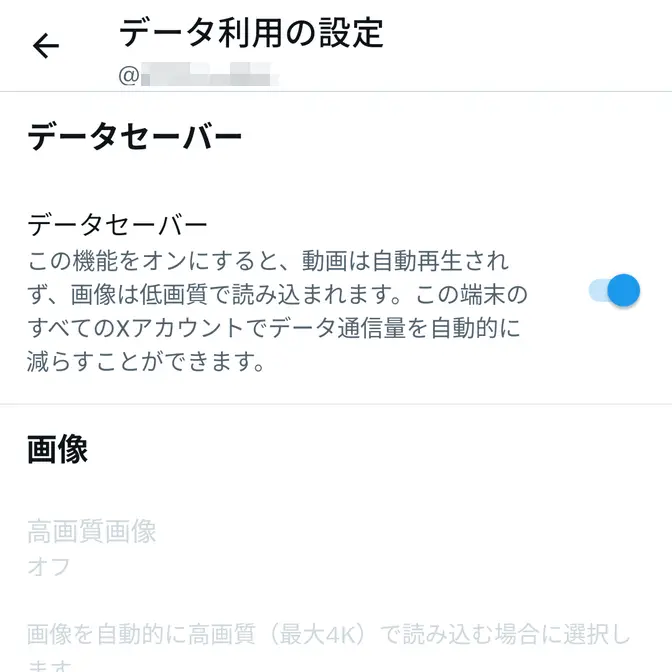This screenshot has height=672, width=672.
Task: Turn off the データセーバー switch
Action: click(613, 291)
